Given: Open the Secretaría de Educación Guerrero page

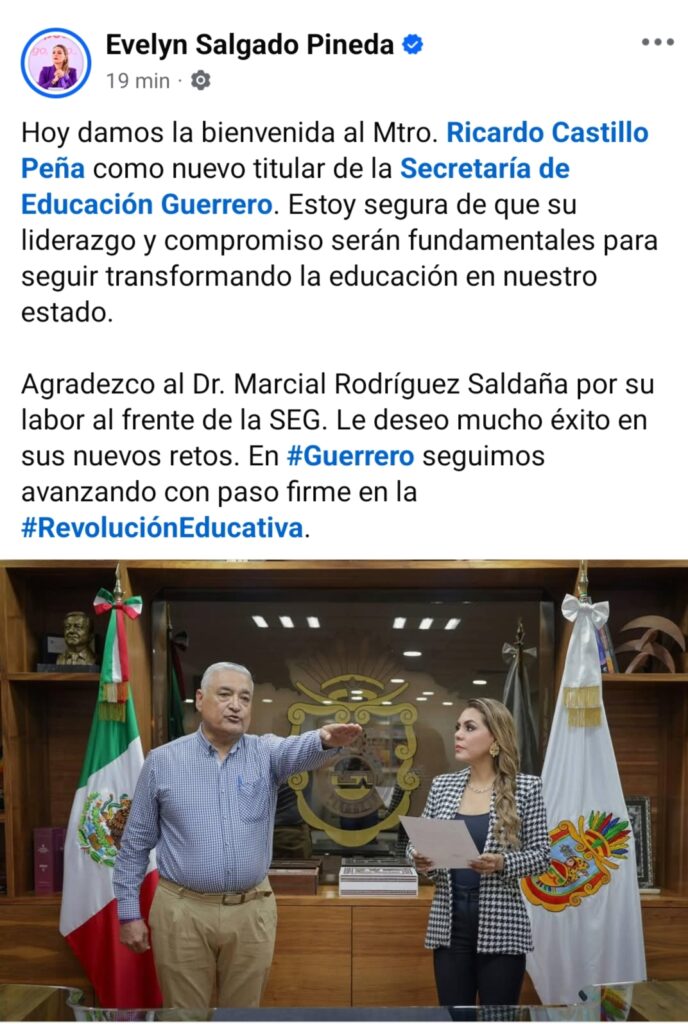Looking at the screenshot, I should (484, 168).
